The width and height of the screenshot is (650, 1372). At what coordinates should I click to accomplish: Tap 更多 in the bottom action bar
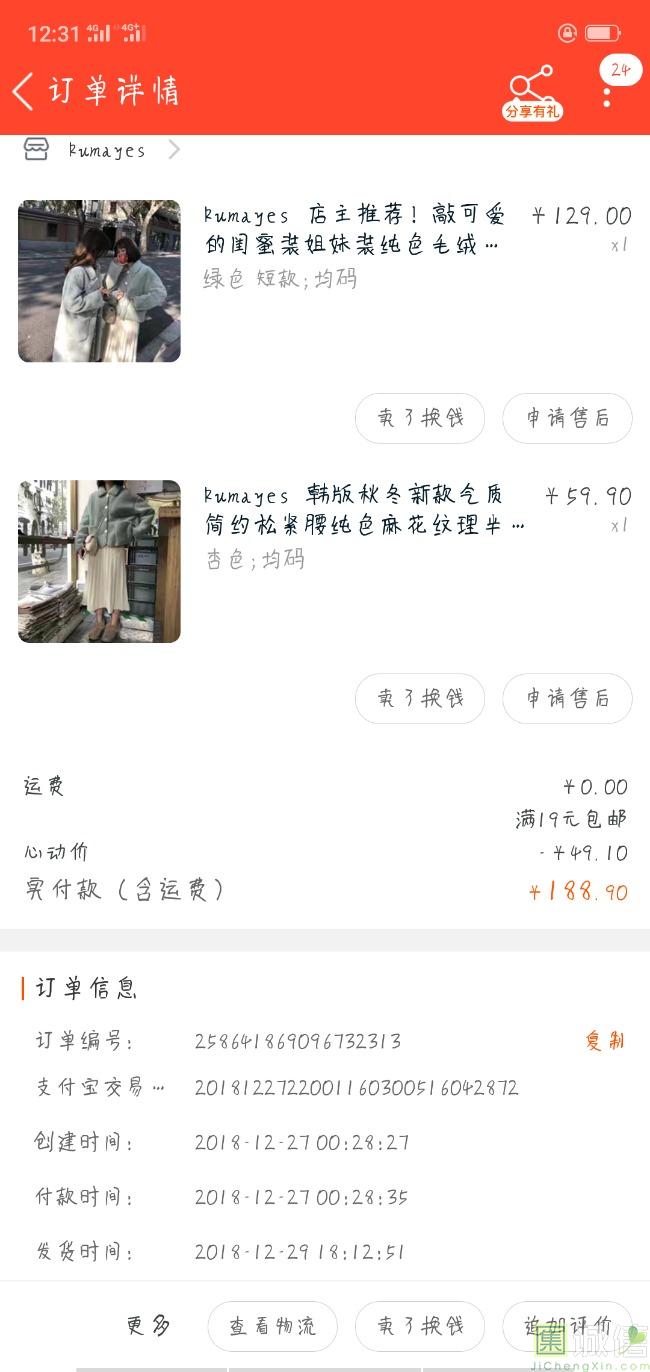148,1326
